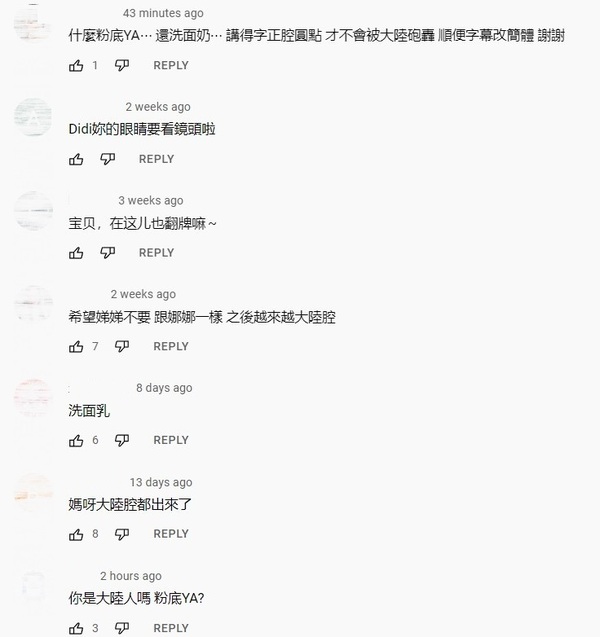Dislike the comment 媽呀大陸腔都出來了
The image size is (600, 637).
click(122, 534)
